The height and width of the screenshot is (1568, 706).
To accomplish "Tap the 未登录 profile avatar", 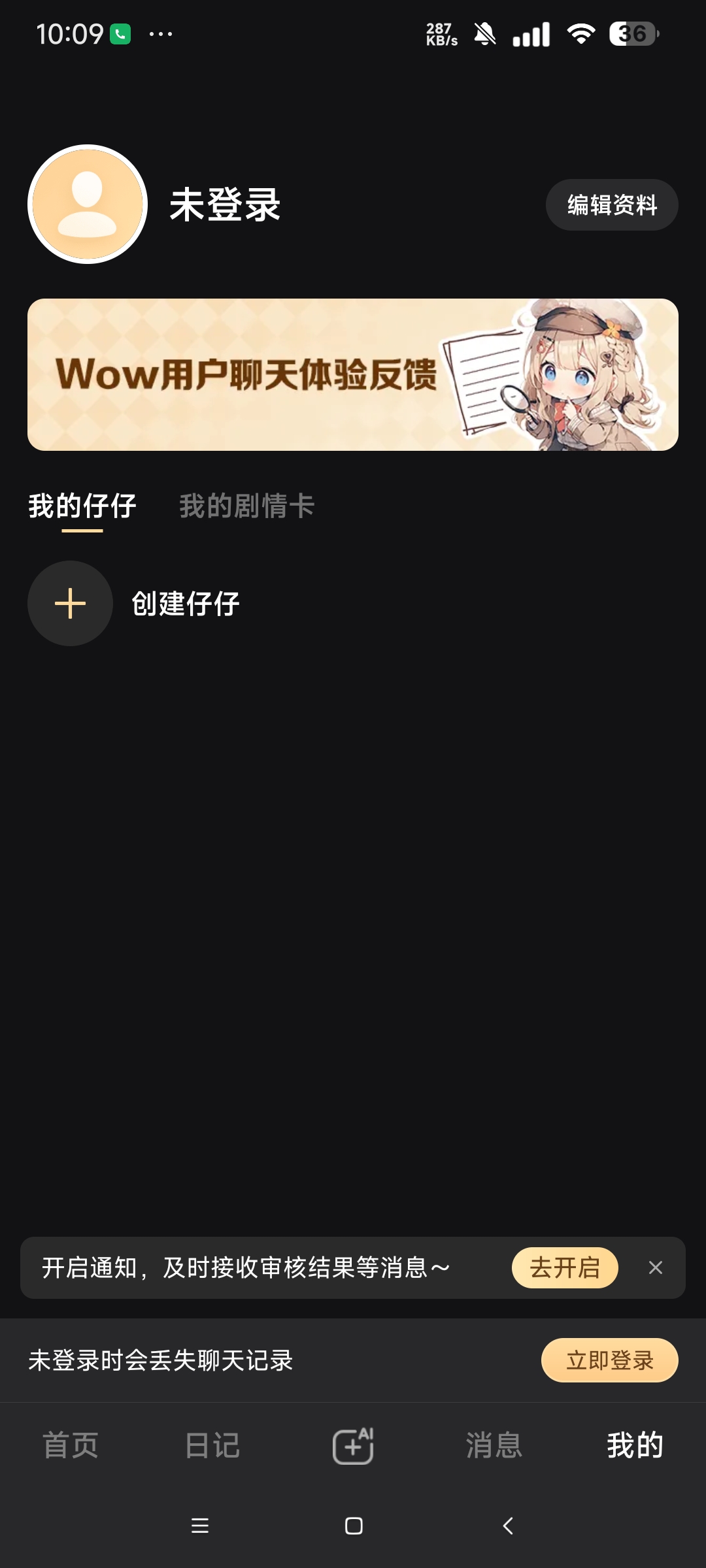I will point(88,204).
